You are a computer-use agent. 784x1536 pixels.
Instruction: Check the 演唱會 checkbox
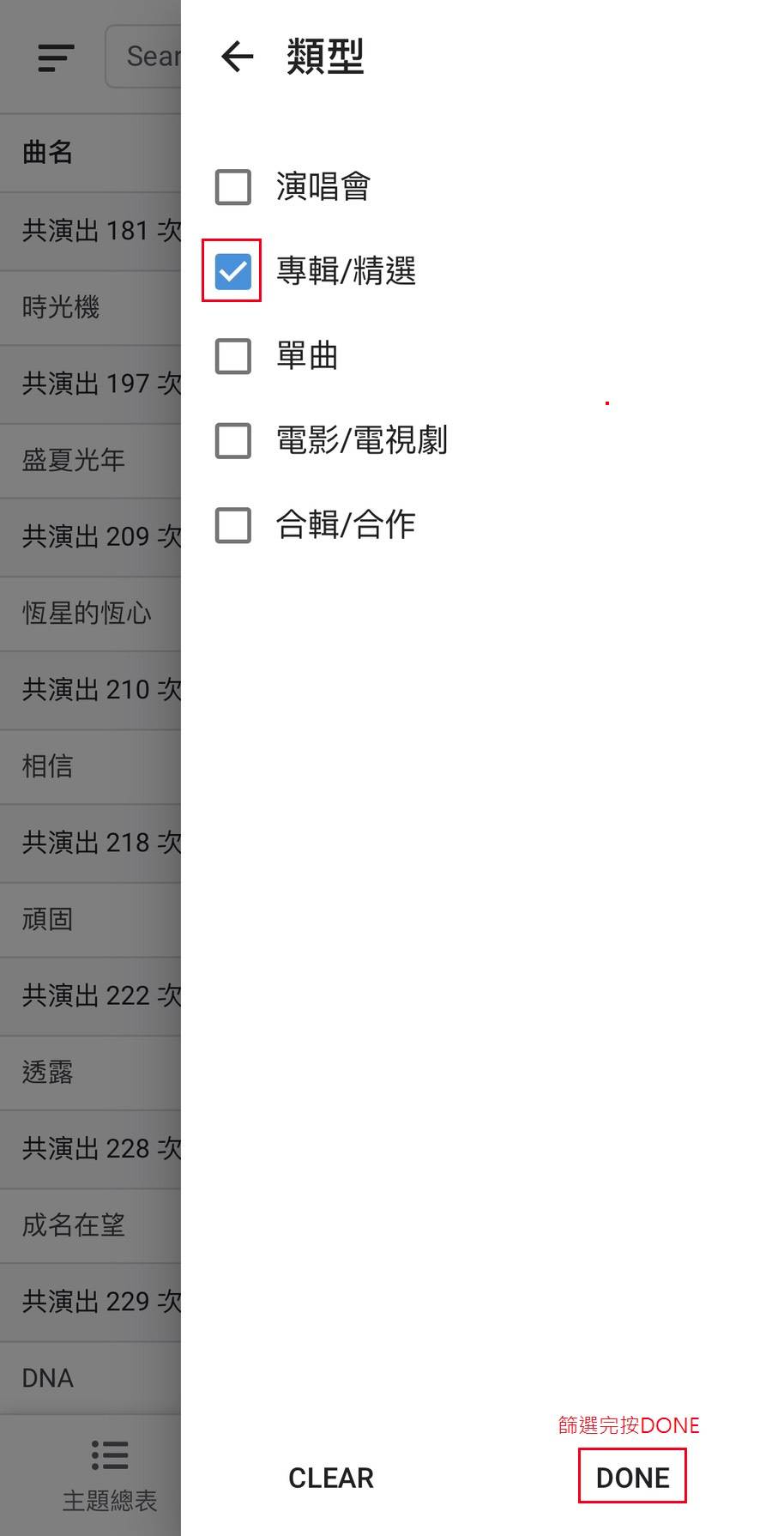[x=232, y=187]
